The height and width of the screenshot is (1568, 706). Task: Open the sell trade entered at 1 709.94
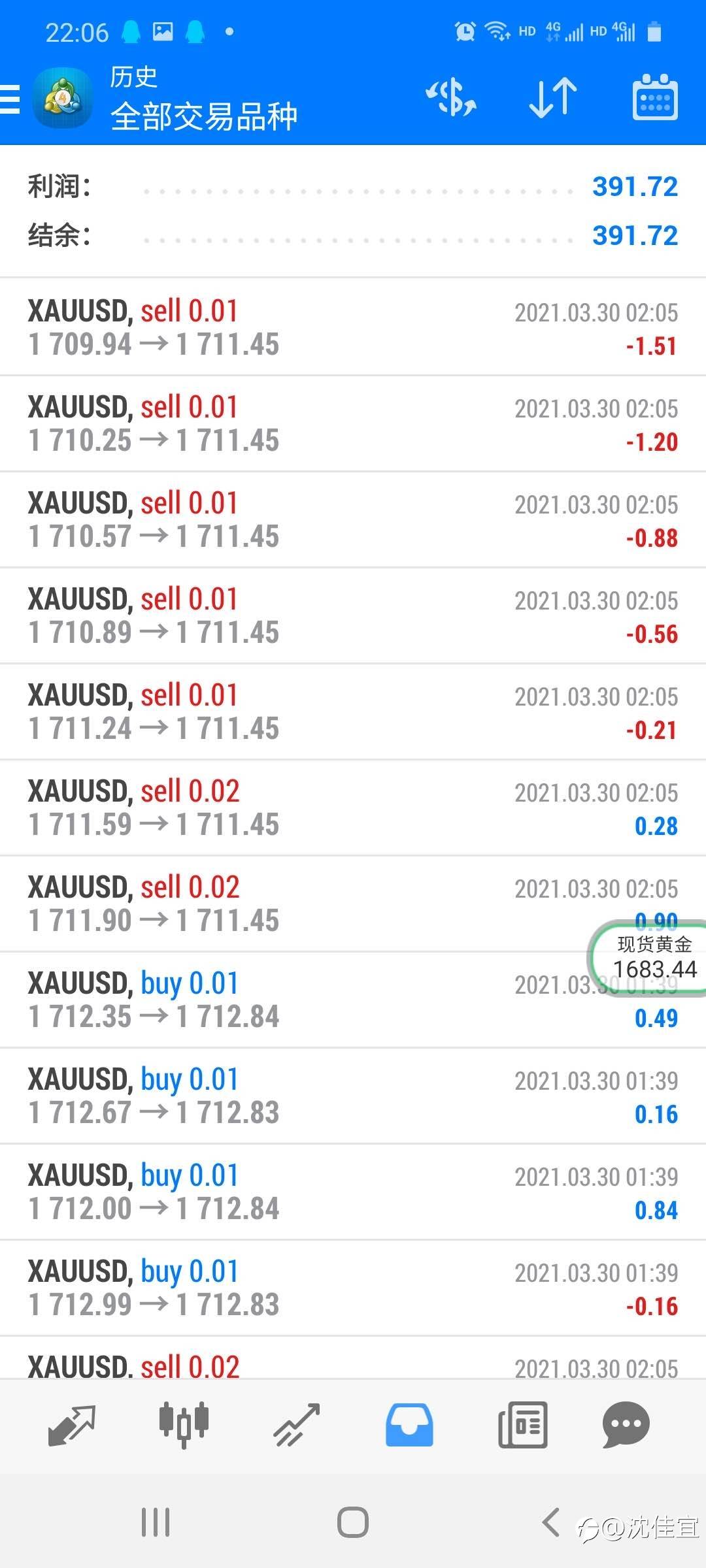(x=353, y=327)
